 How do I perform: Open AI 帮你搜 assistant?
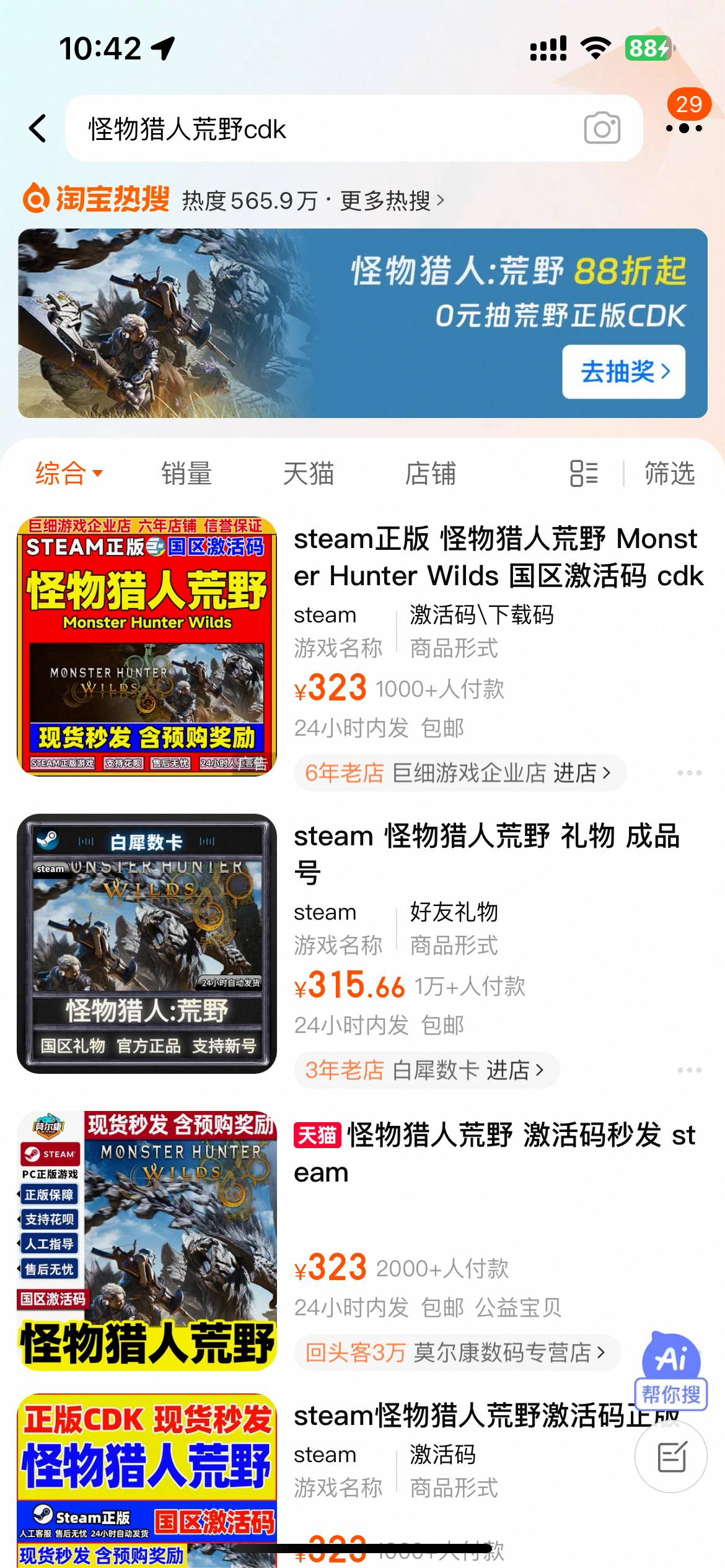click(x=671, y=1370)
